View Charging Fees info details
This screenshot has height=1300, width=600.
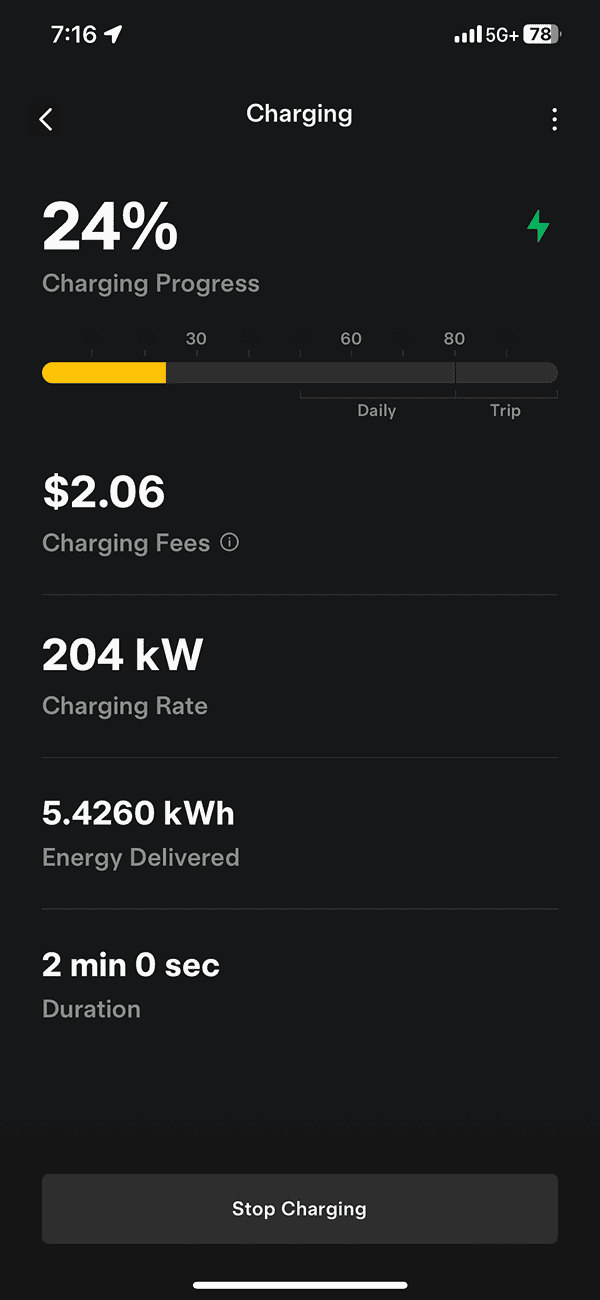230,543
